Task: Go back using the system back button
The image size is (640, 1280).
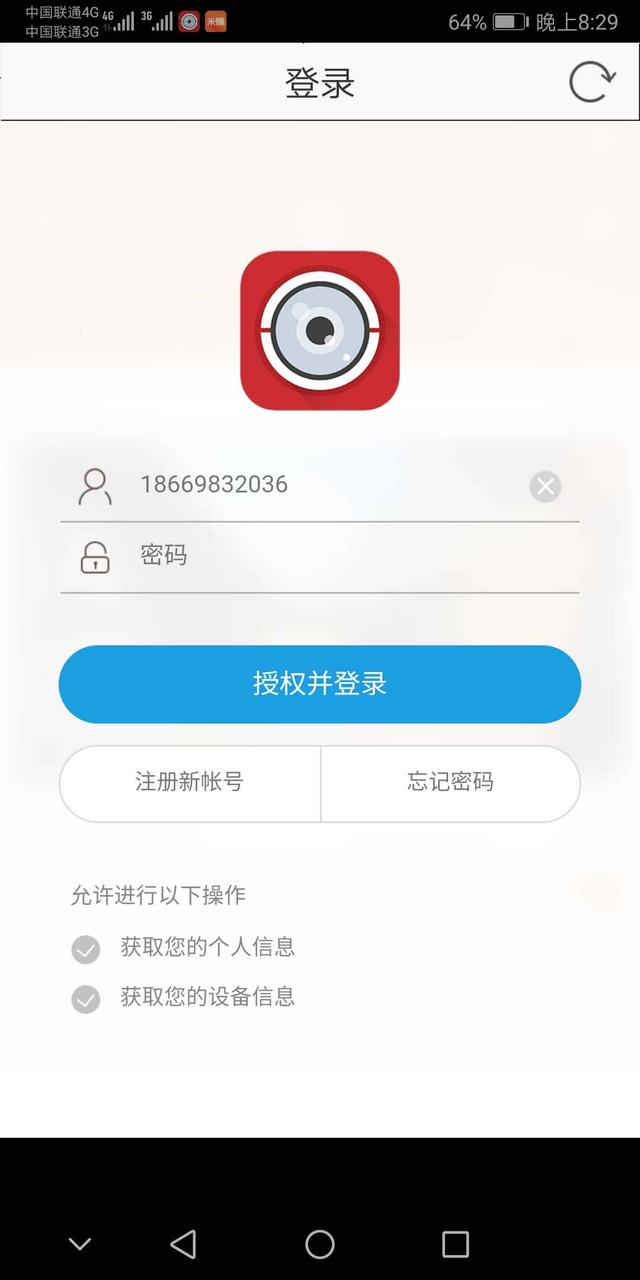Action: tap(183, 1244)
